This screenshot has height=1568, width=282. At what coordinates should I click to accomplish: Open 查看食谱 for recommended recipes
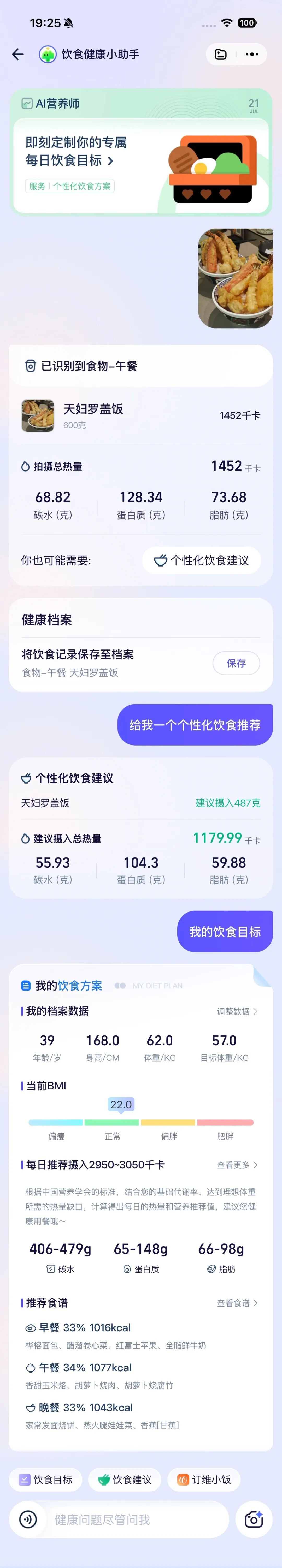(x=237, y=1303)
